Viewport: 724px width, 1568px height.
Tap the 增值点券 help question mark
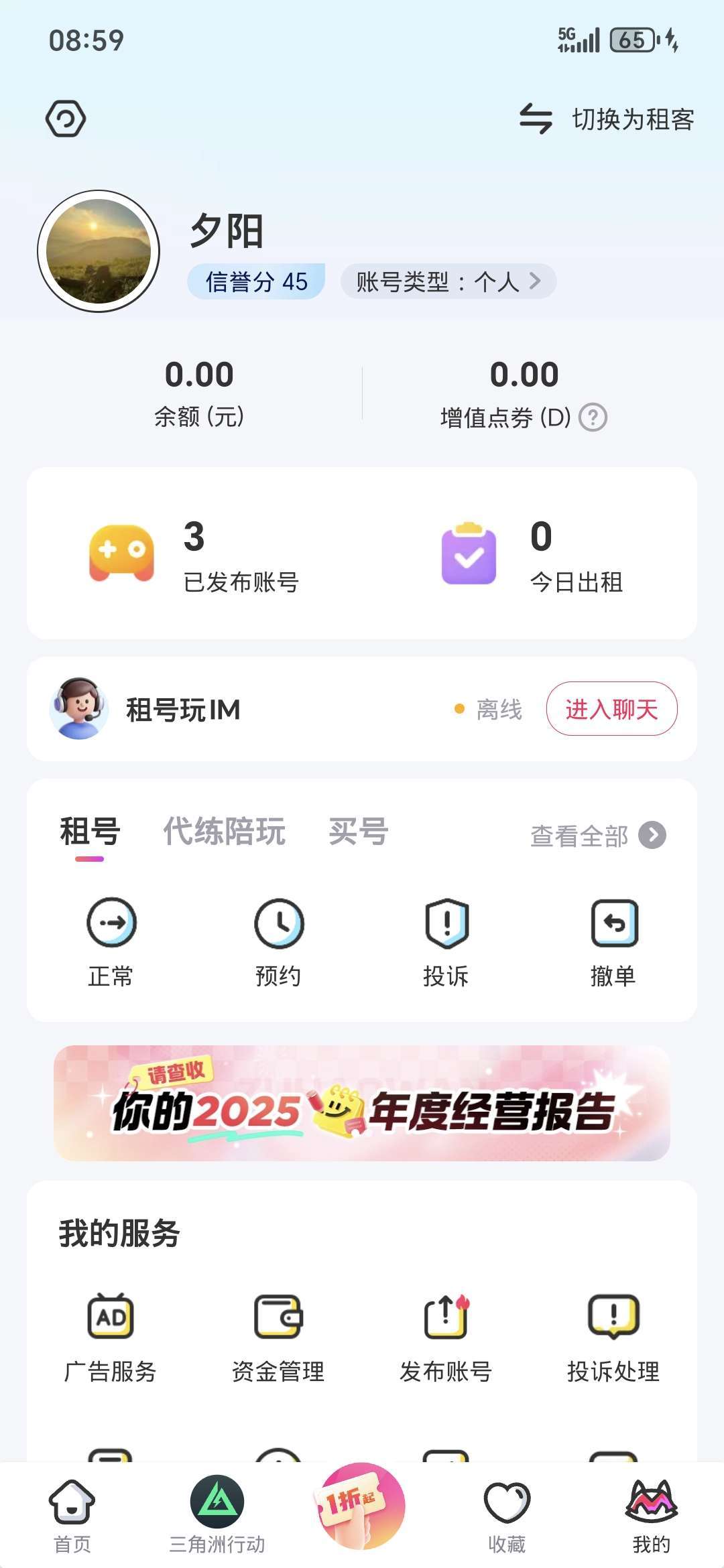coord(593,417)
